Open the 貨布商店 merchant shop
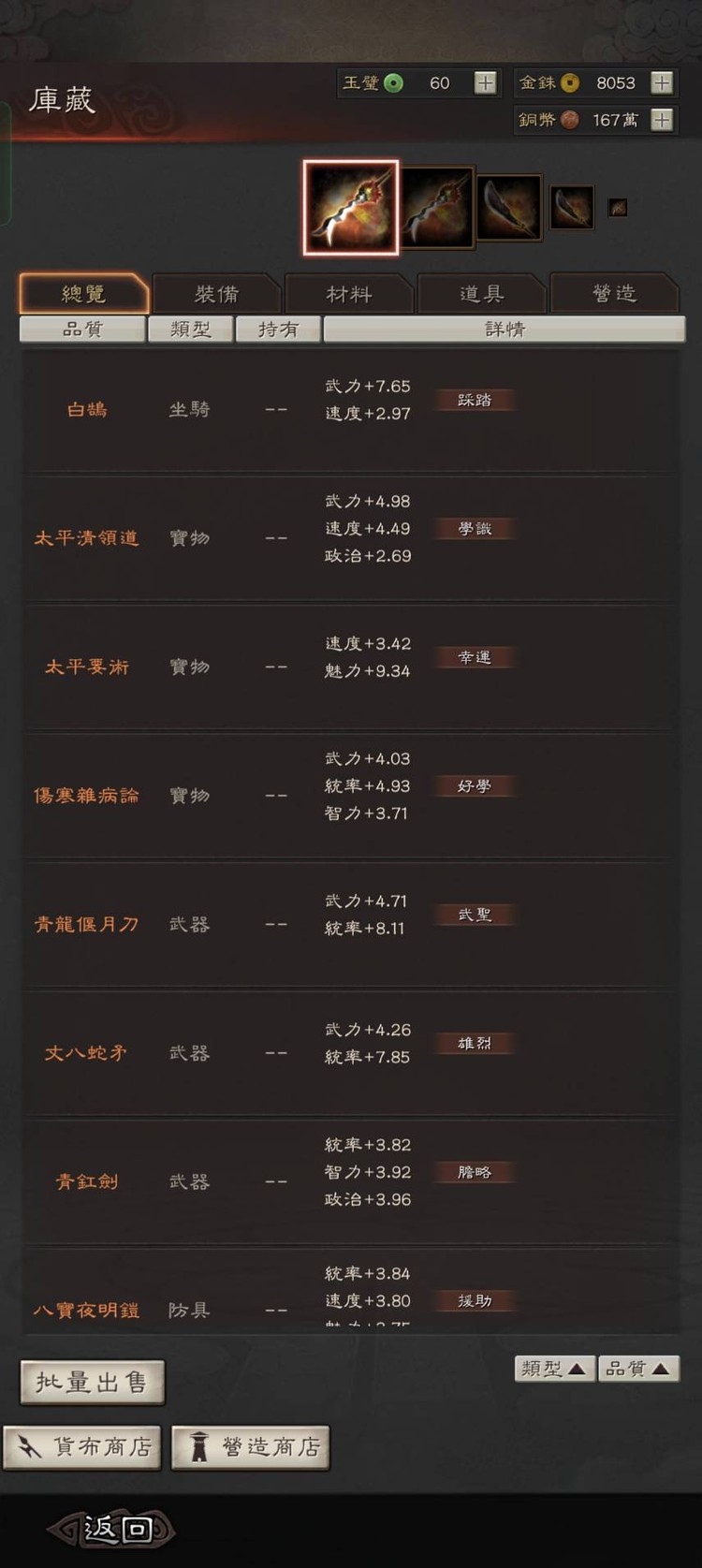Image resolution: width=702 pixels, height=1568 pixels. [82, 1446]
